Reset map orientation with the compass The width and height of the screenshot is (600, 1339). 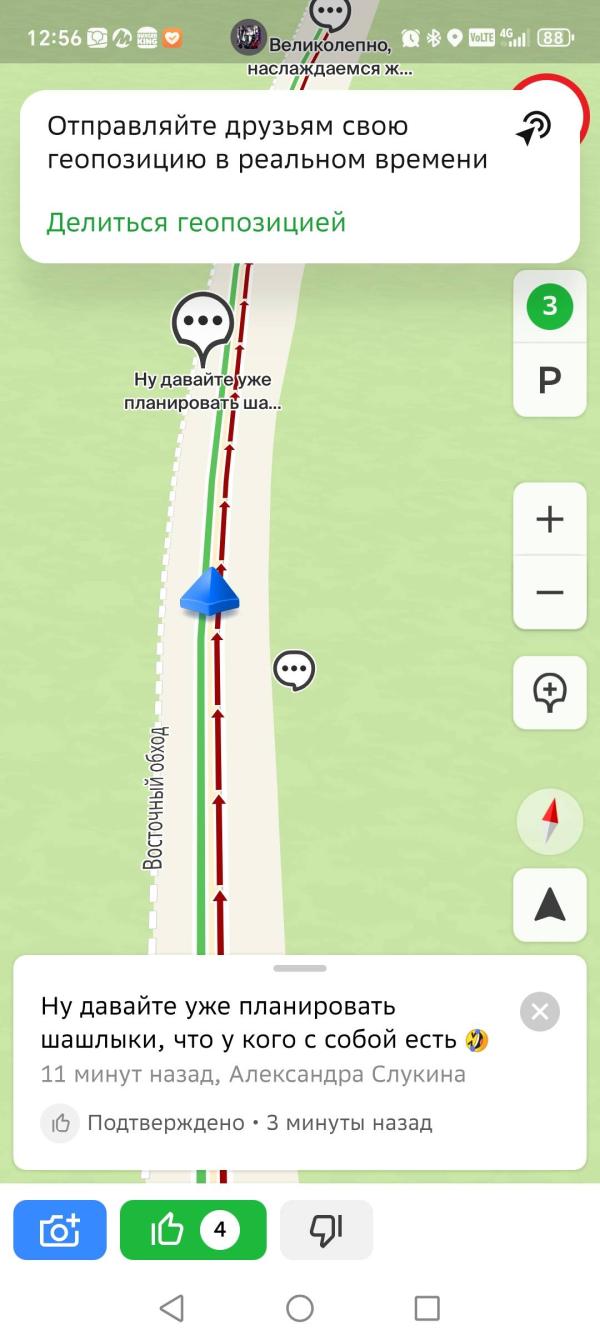point(549,821)
